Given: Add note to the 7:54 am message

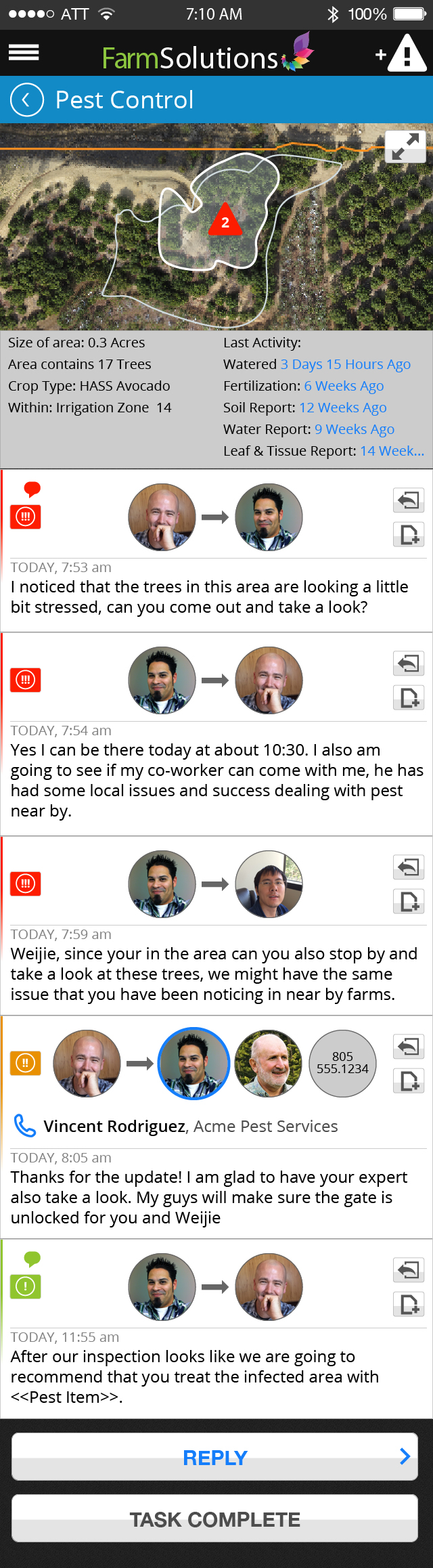Looking at the screenshot, I should pos(409,697).
